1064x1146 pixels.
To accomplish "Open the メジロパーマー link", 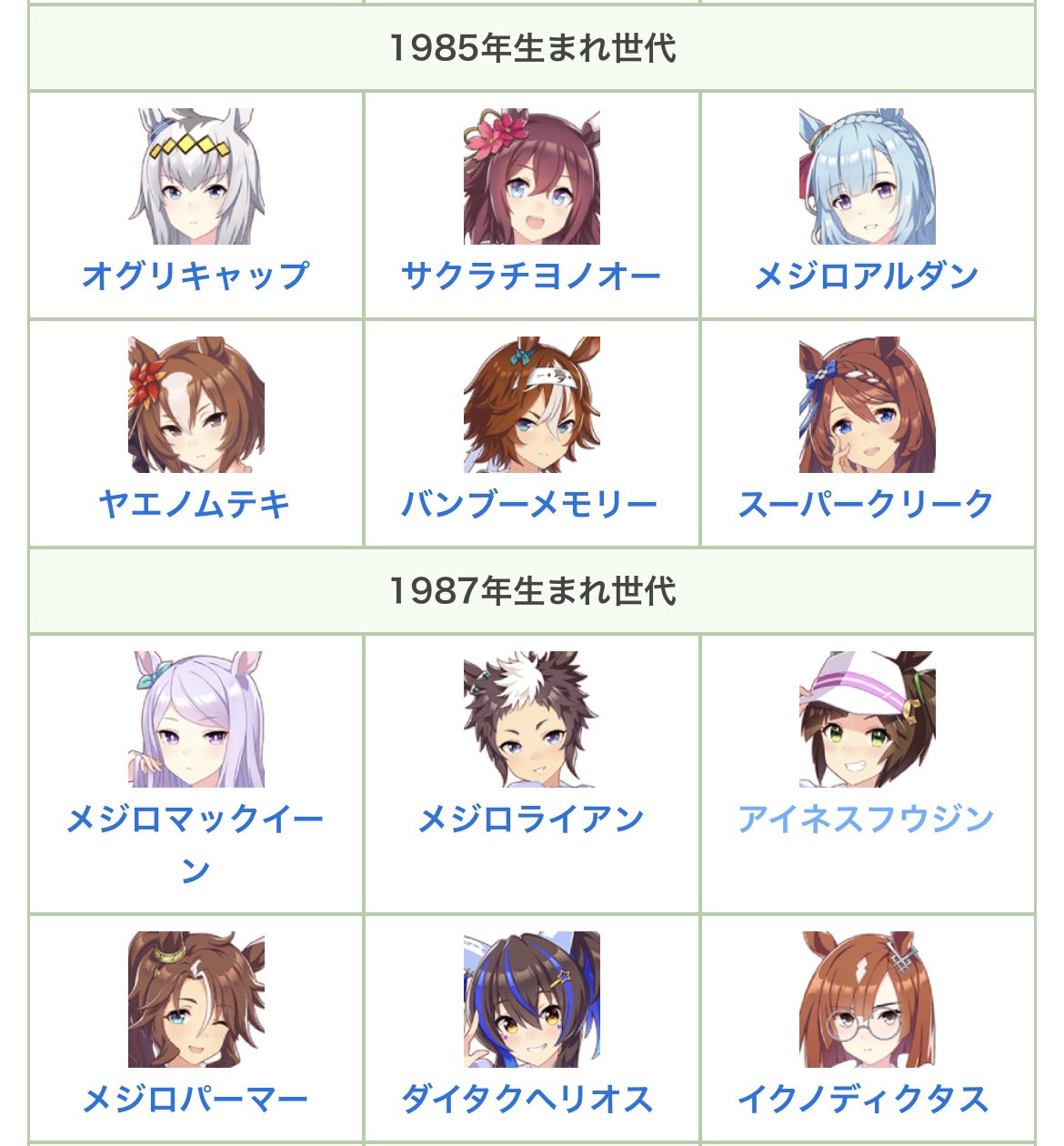I will point(196,1099).
